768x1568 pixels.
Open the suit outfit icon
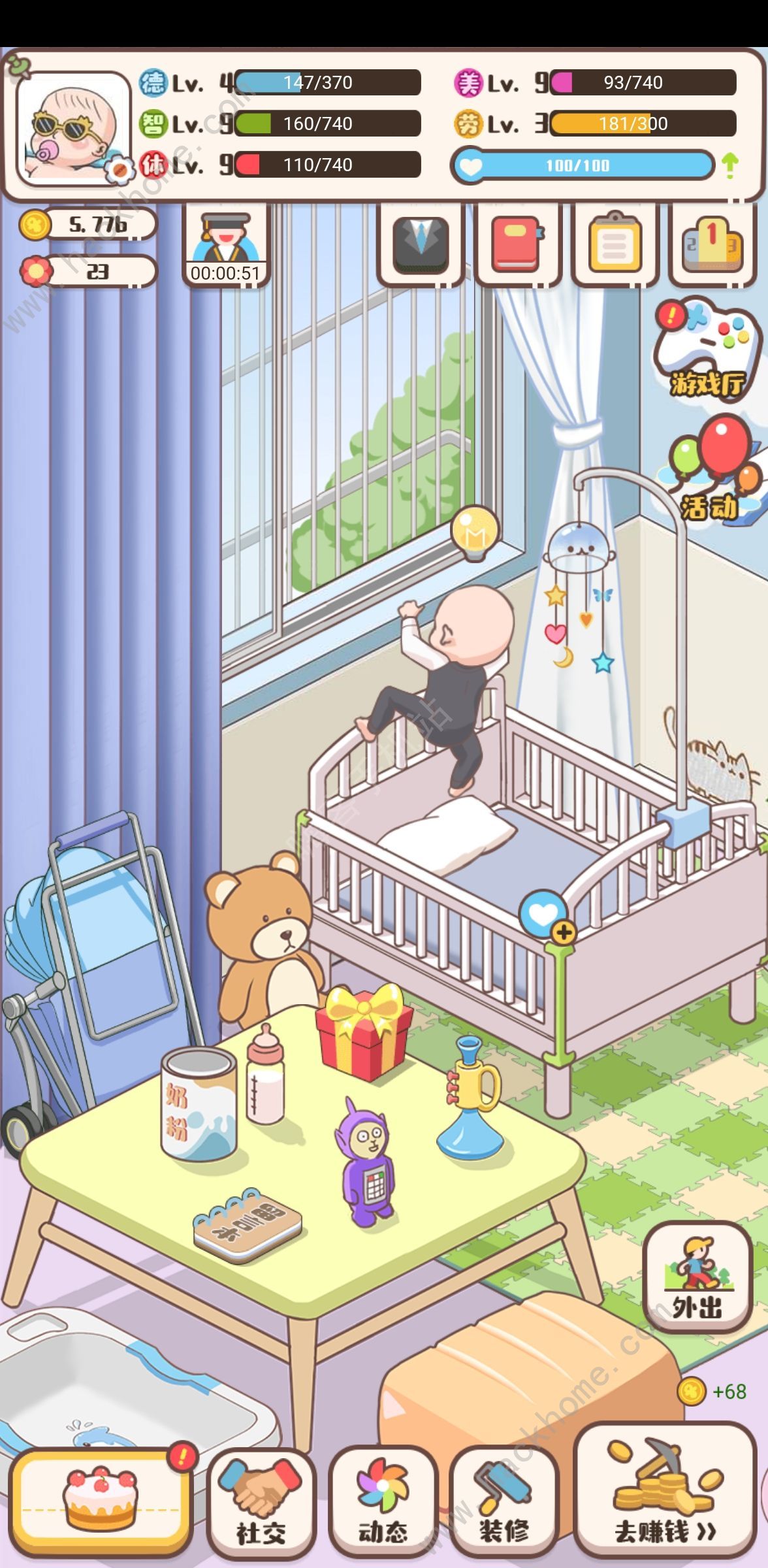(x=421, y=244)
